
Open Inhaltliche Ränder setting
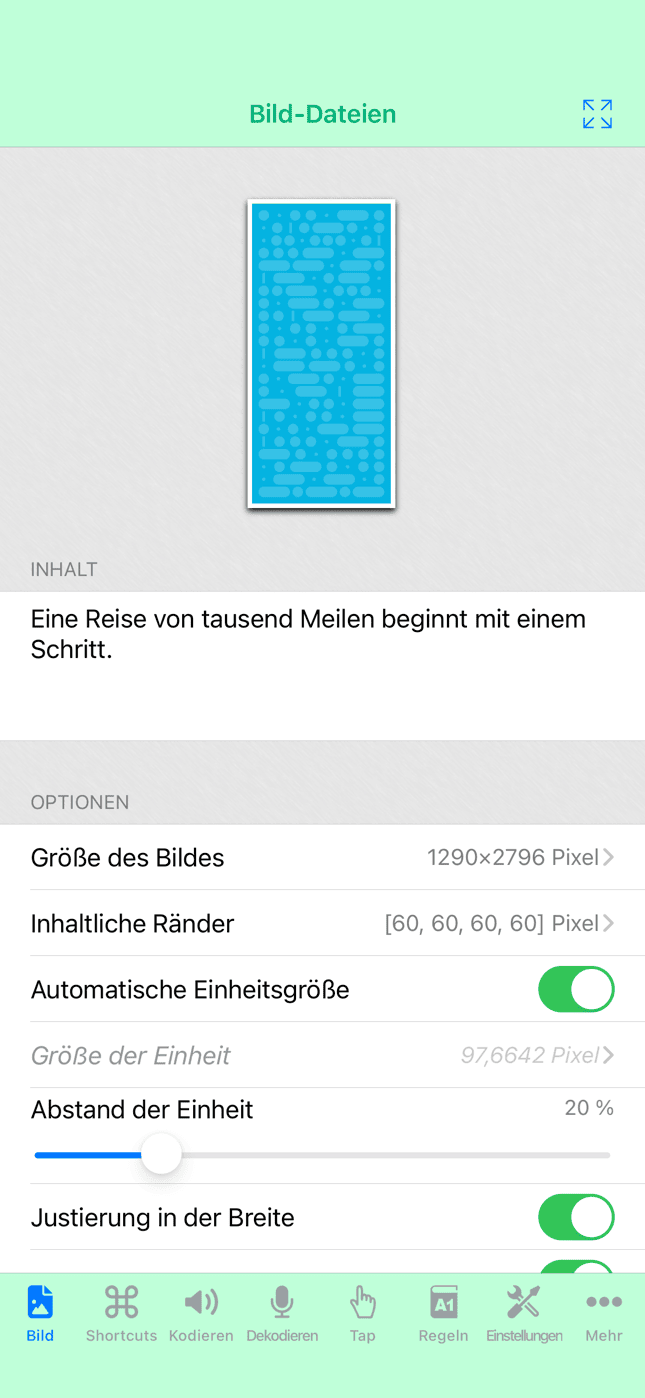point(322,923)
